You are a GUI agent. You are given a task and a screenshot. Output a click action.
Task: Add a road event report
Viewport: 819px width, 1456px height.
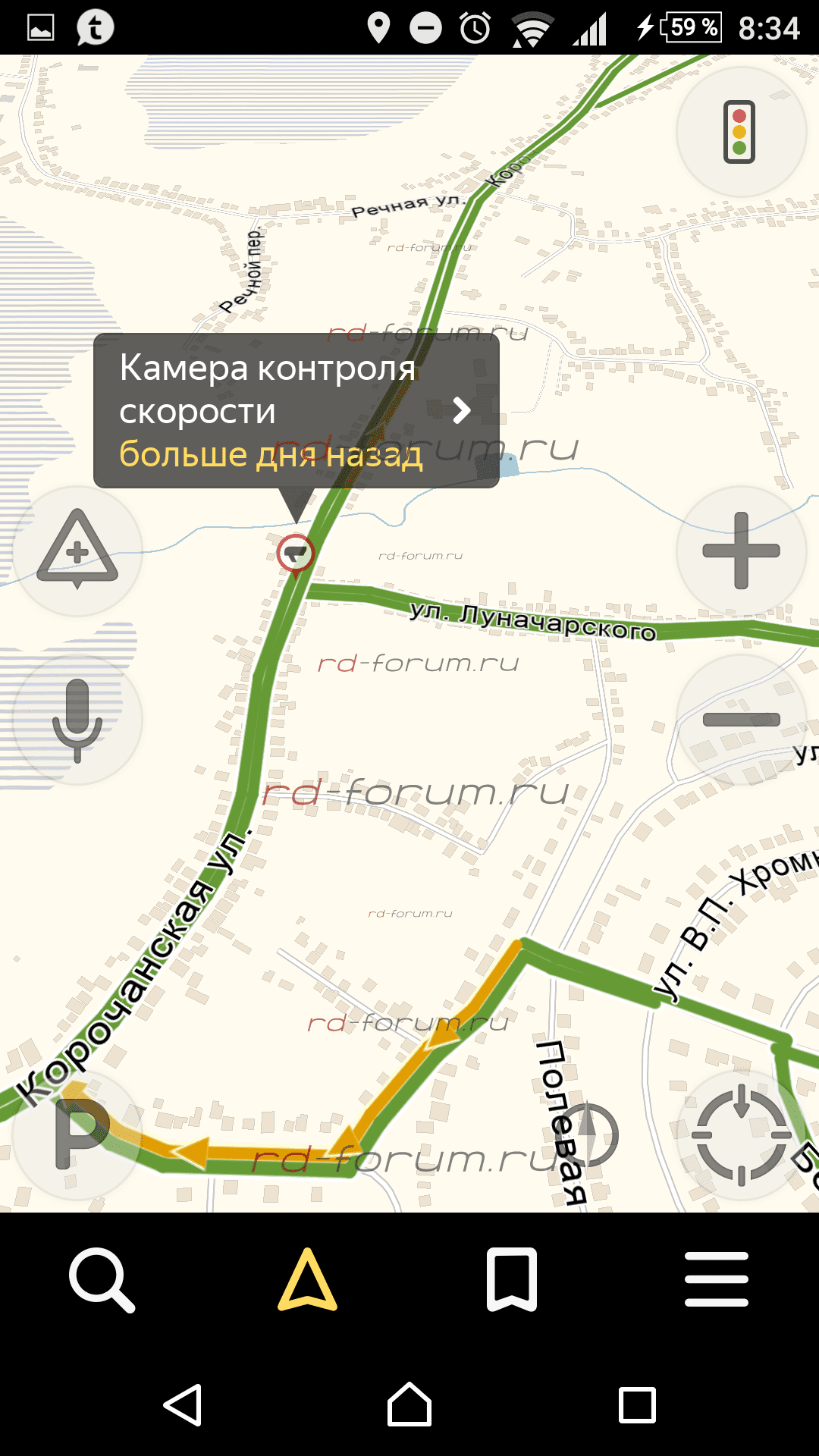pos(77,551)
